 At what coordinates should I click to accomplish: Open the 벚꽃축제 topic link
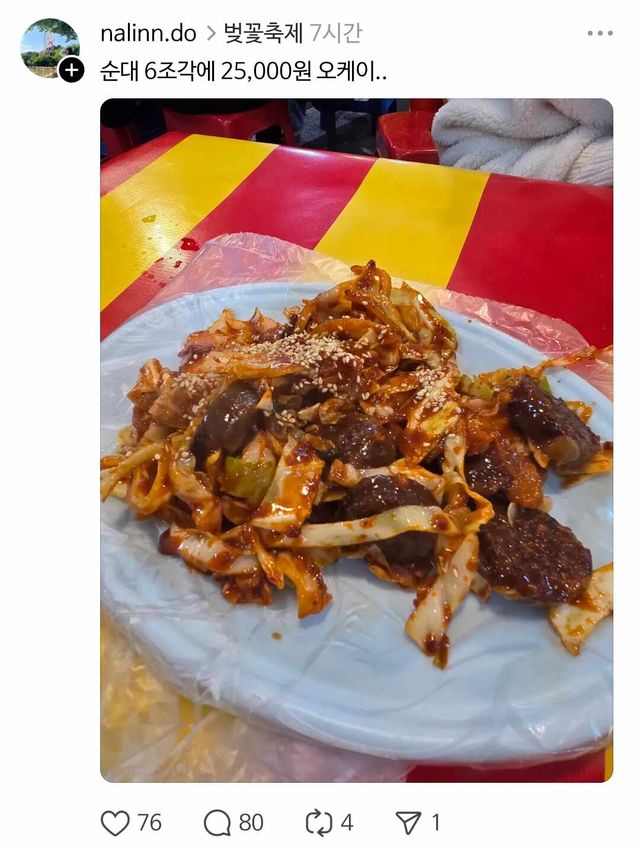click(262, 33)
